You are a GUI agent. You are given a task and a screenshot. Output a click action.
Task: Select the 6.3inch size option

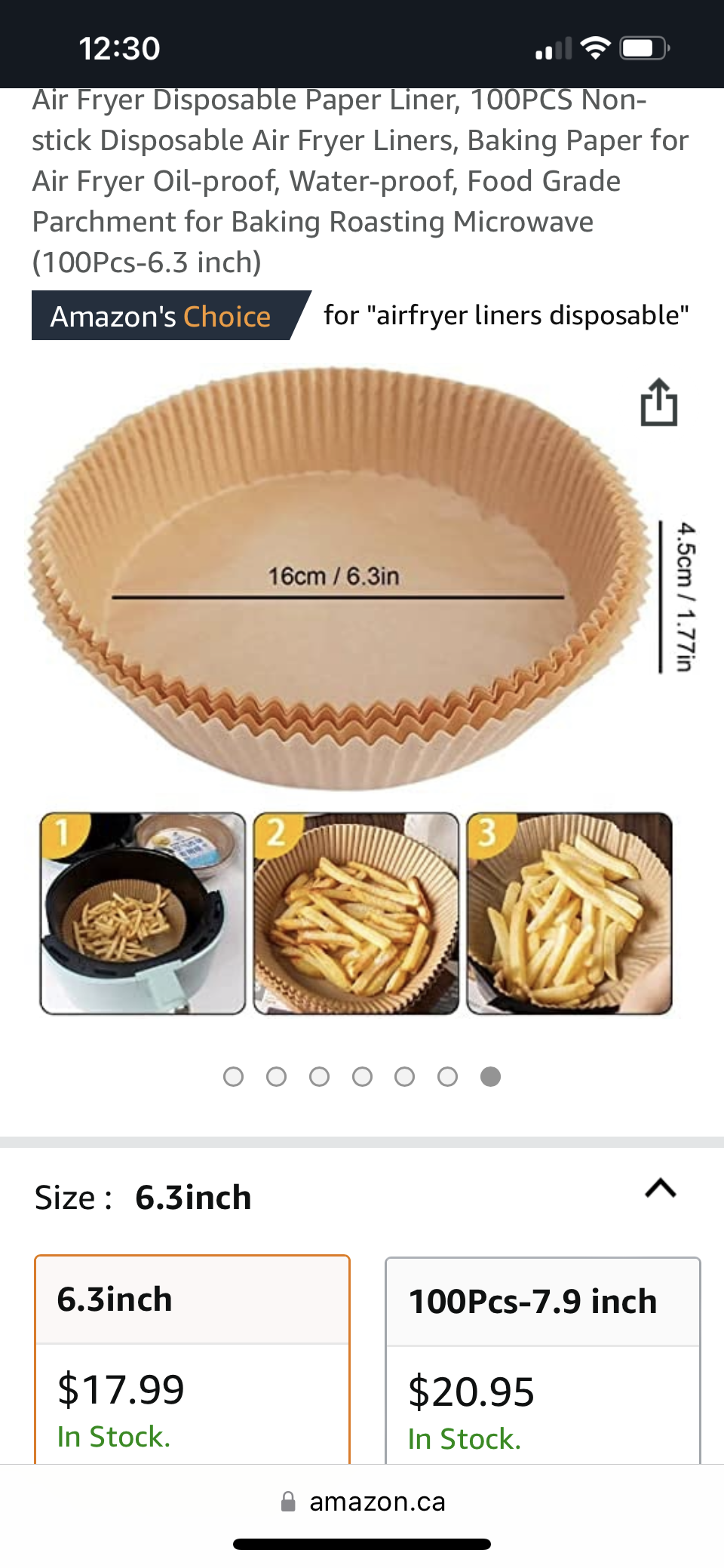click(x=192, y=1359)
